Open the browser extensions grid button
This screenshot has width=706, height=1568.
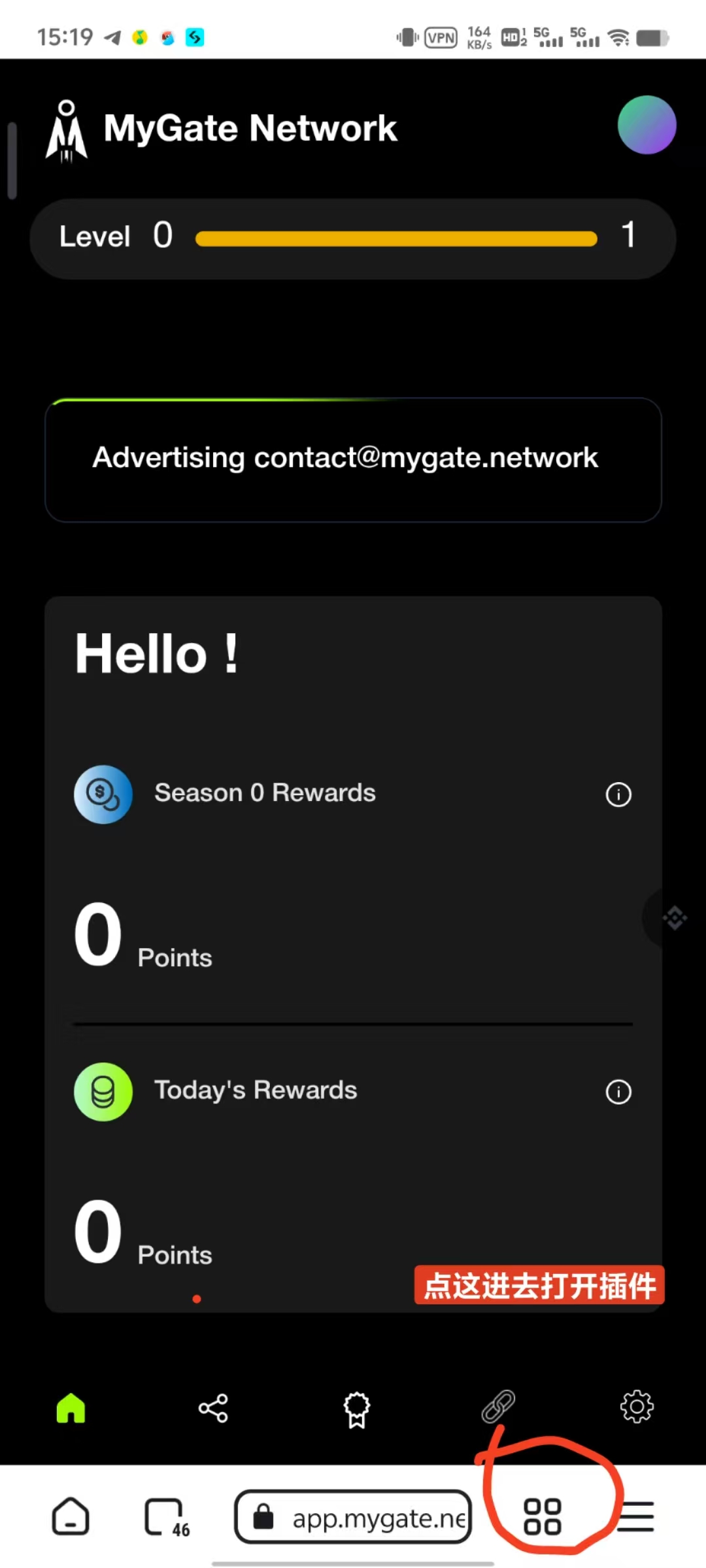coord(543,1516)
